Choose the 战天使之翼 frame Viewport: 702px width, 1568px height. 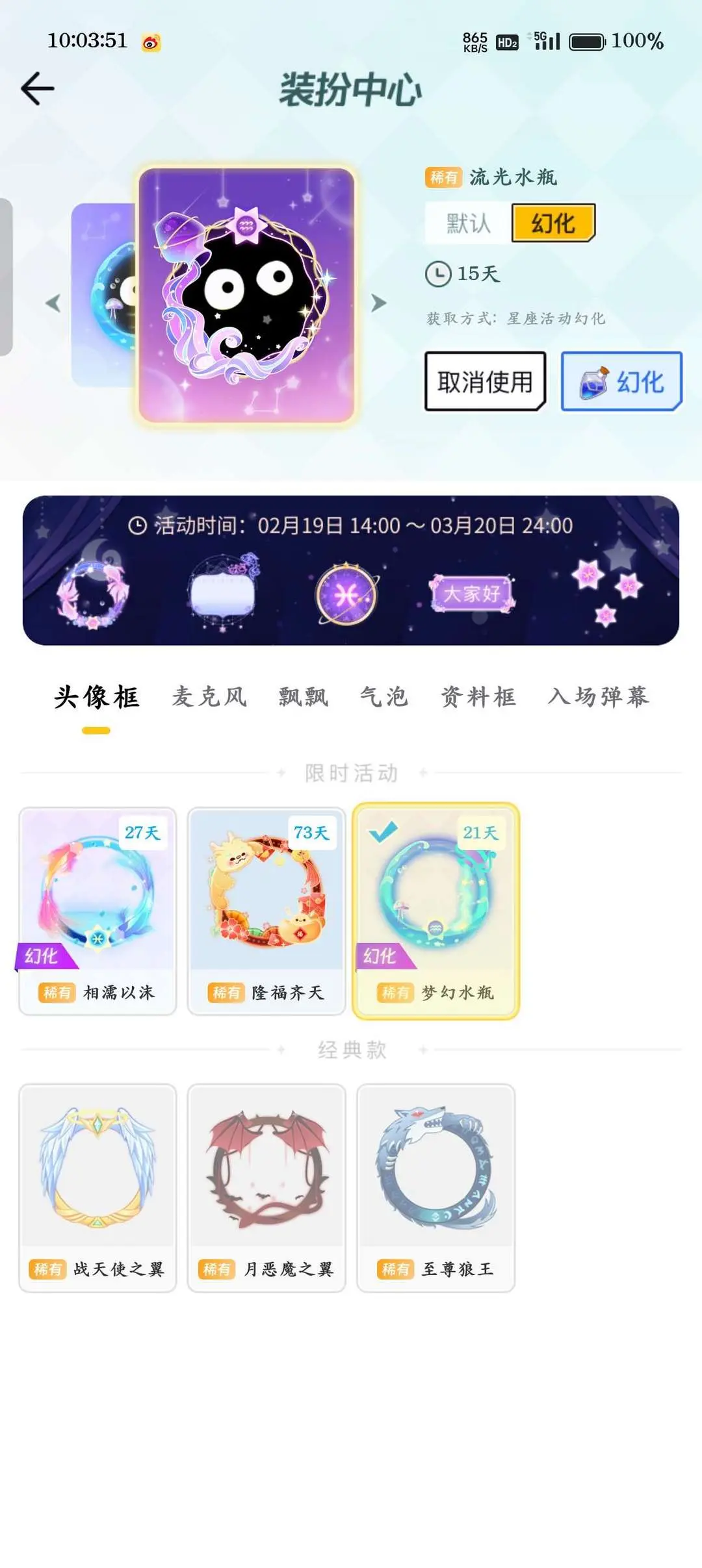tap(97, 1188)
